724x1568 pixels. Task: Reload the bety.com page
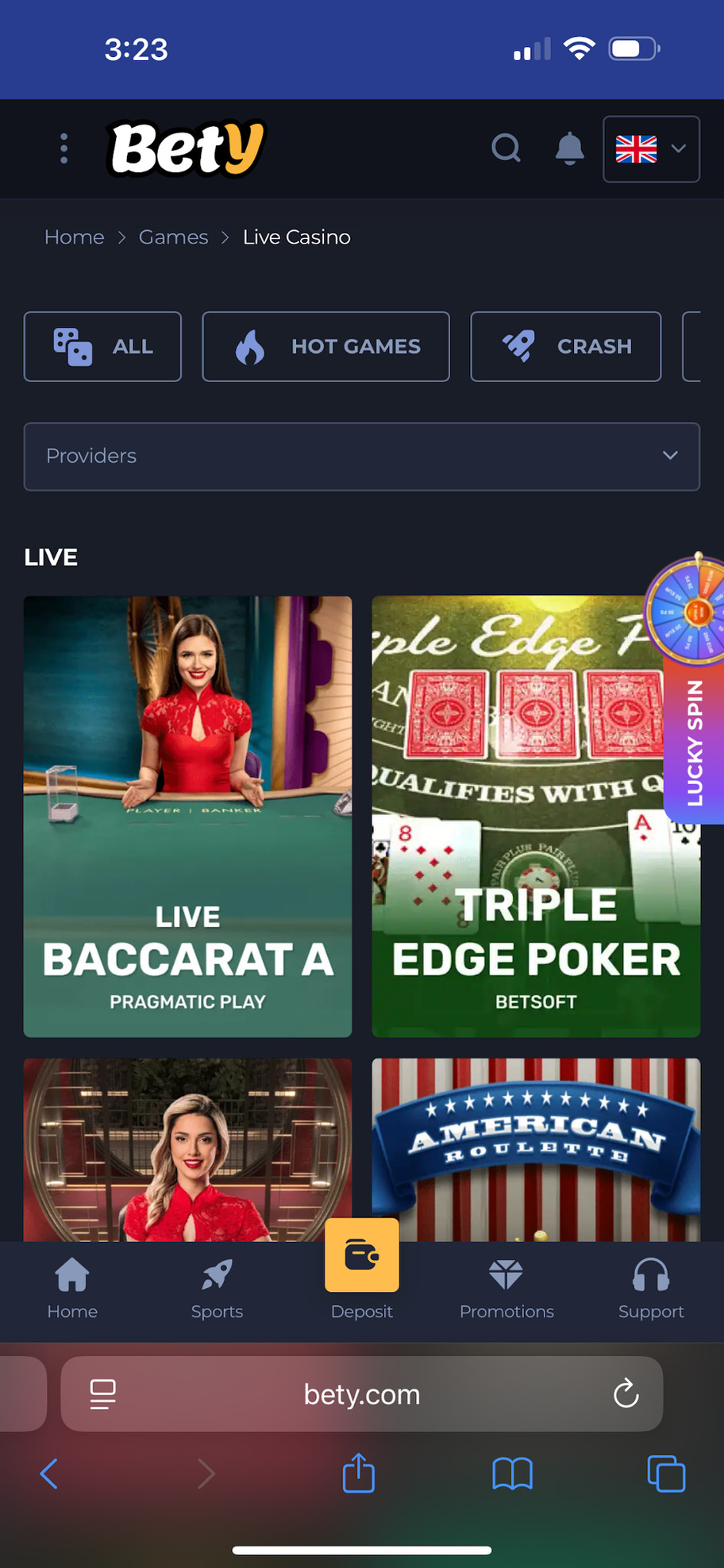(x=626, y=1393)
